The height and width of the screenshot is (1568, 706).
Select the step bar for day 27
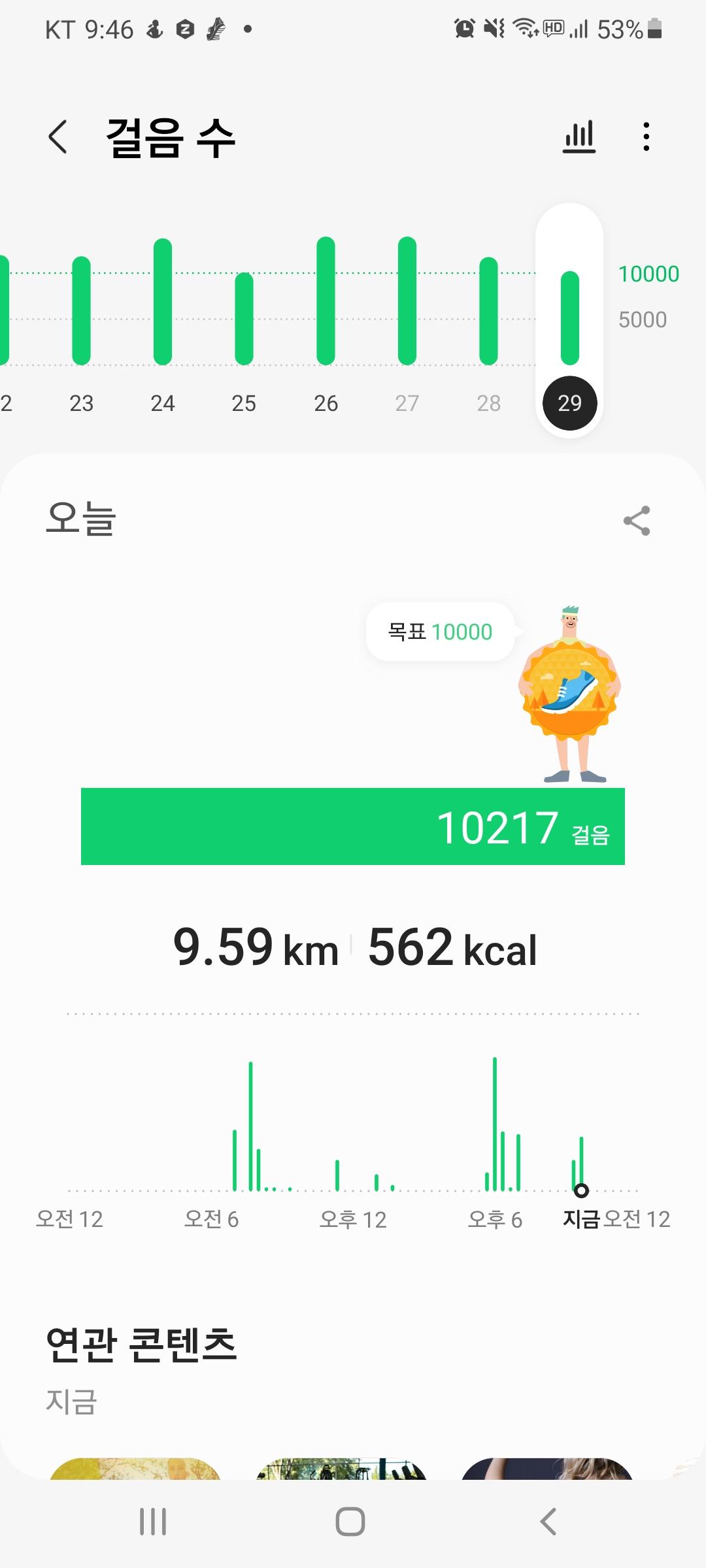407,301
